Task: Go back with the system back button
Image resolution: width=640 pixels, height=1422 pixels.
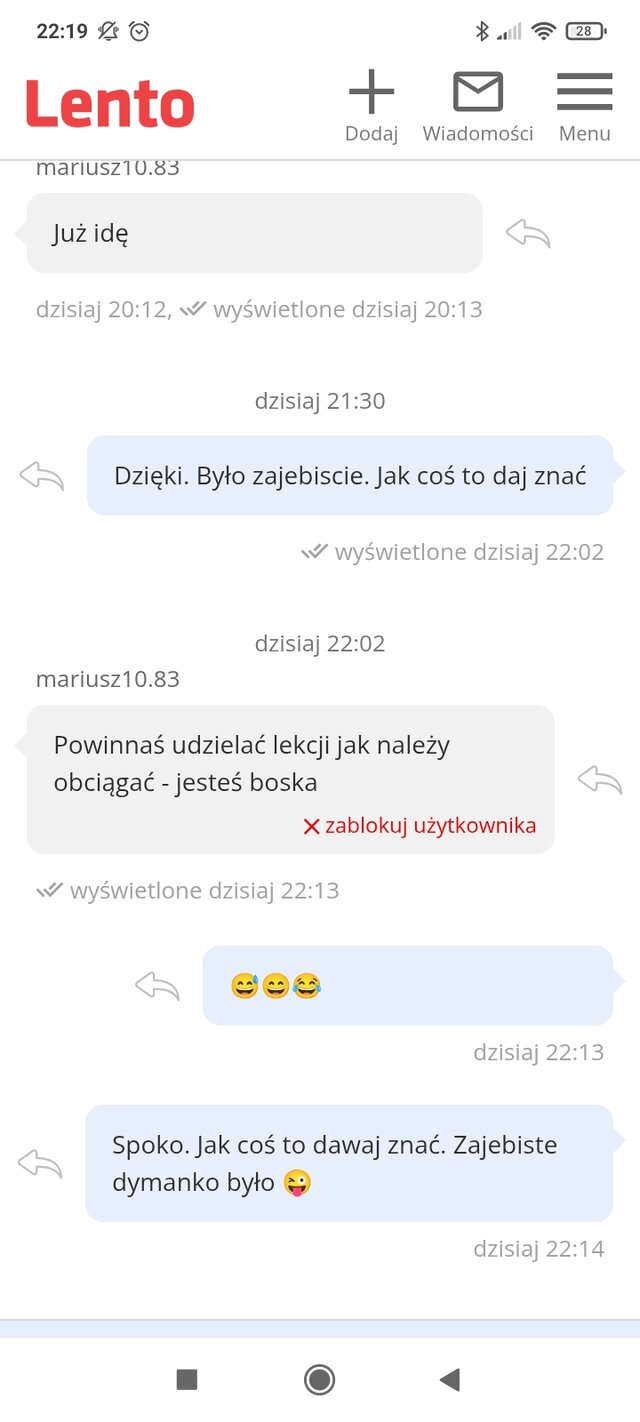Action: pos(450,1380)
